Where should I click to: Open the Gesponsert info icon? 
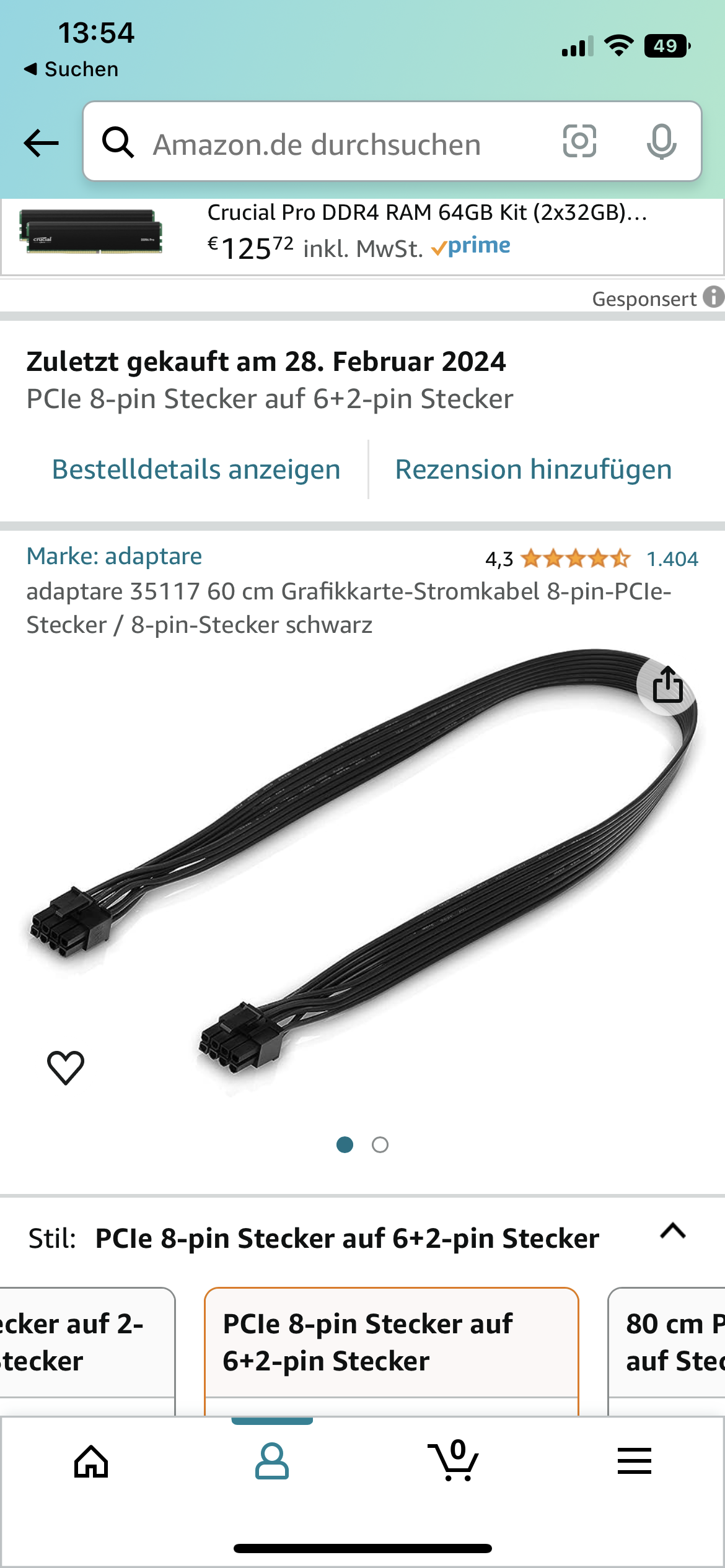pyautogui.click(x=713, y=297)
